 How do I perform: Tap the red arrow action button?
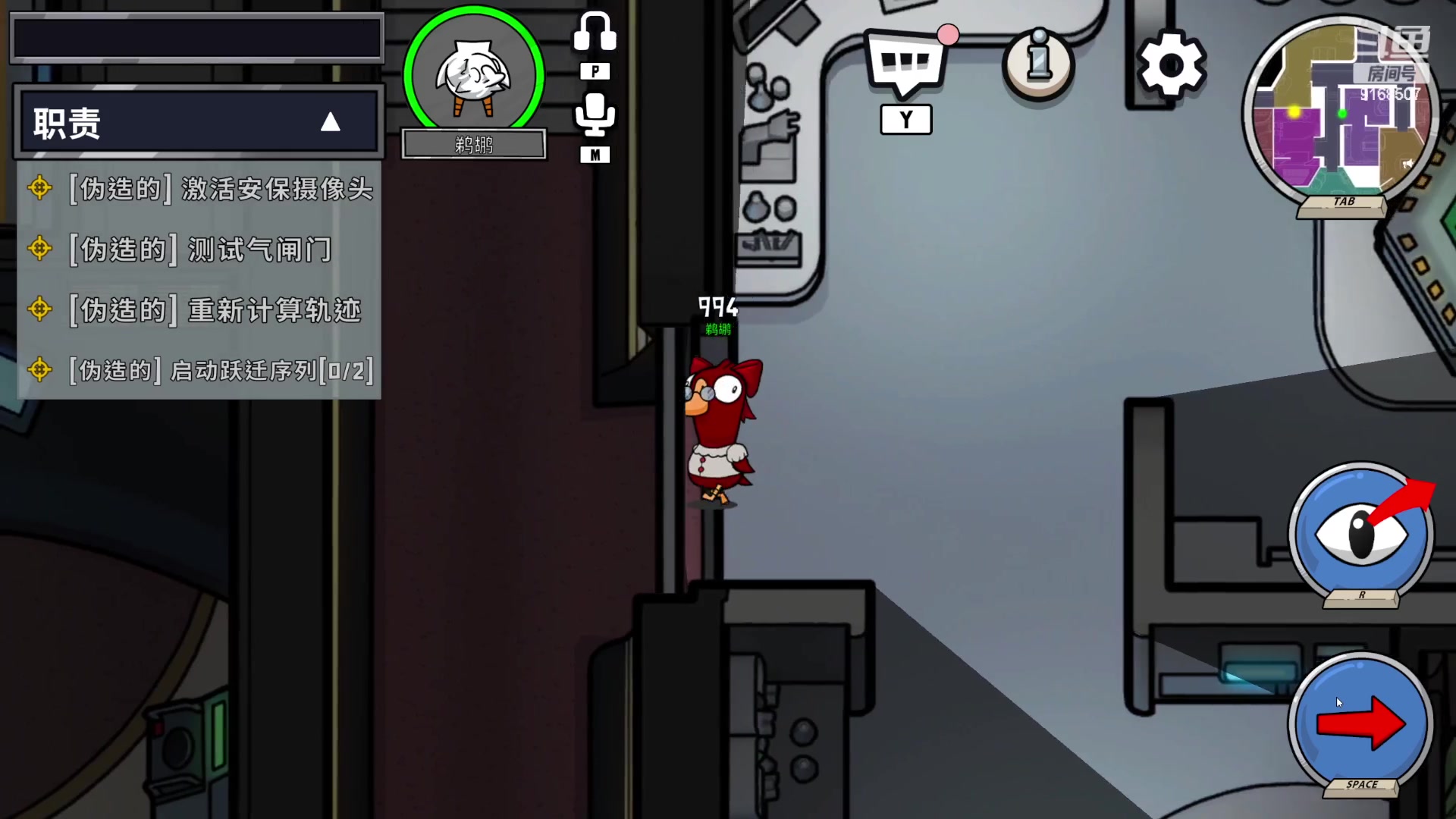pos(1360,723)
